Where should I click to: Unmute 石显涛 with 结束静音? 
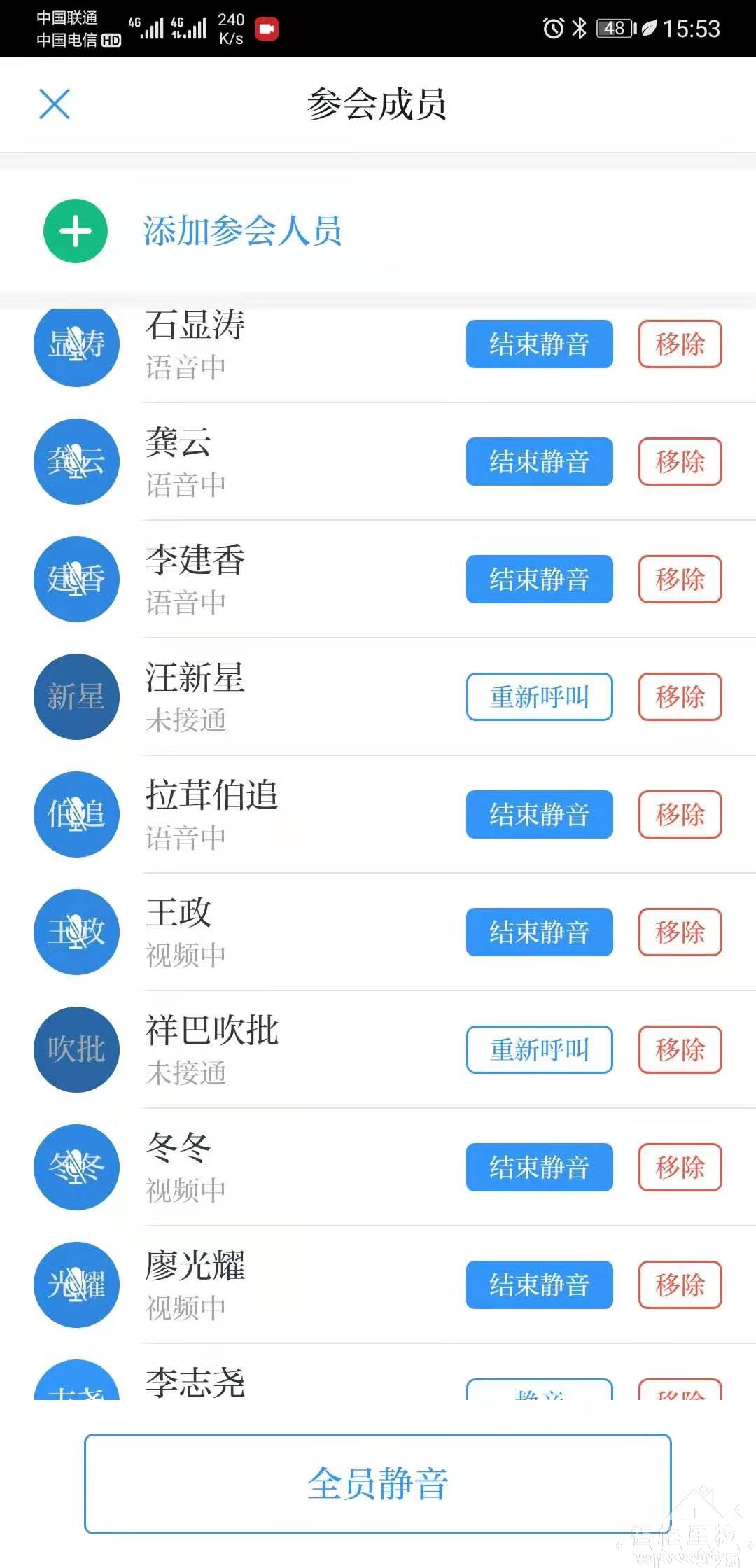click(539, 344)
